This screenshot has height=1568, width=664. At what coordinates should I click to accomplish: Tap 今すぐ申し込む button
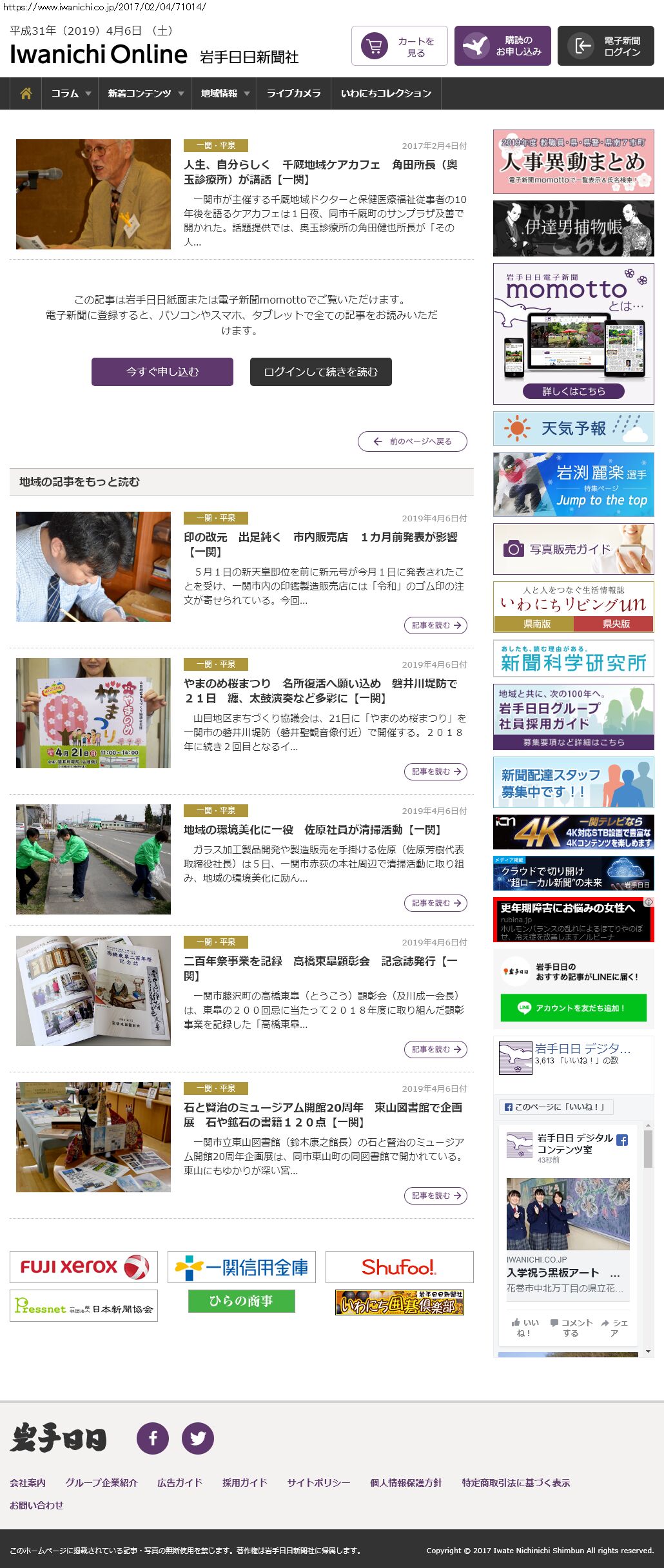click(x=162, y=372)
